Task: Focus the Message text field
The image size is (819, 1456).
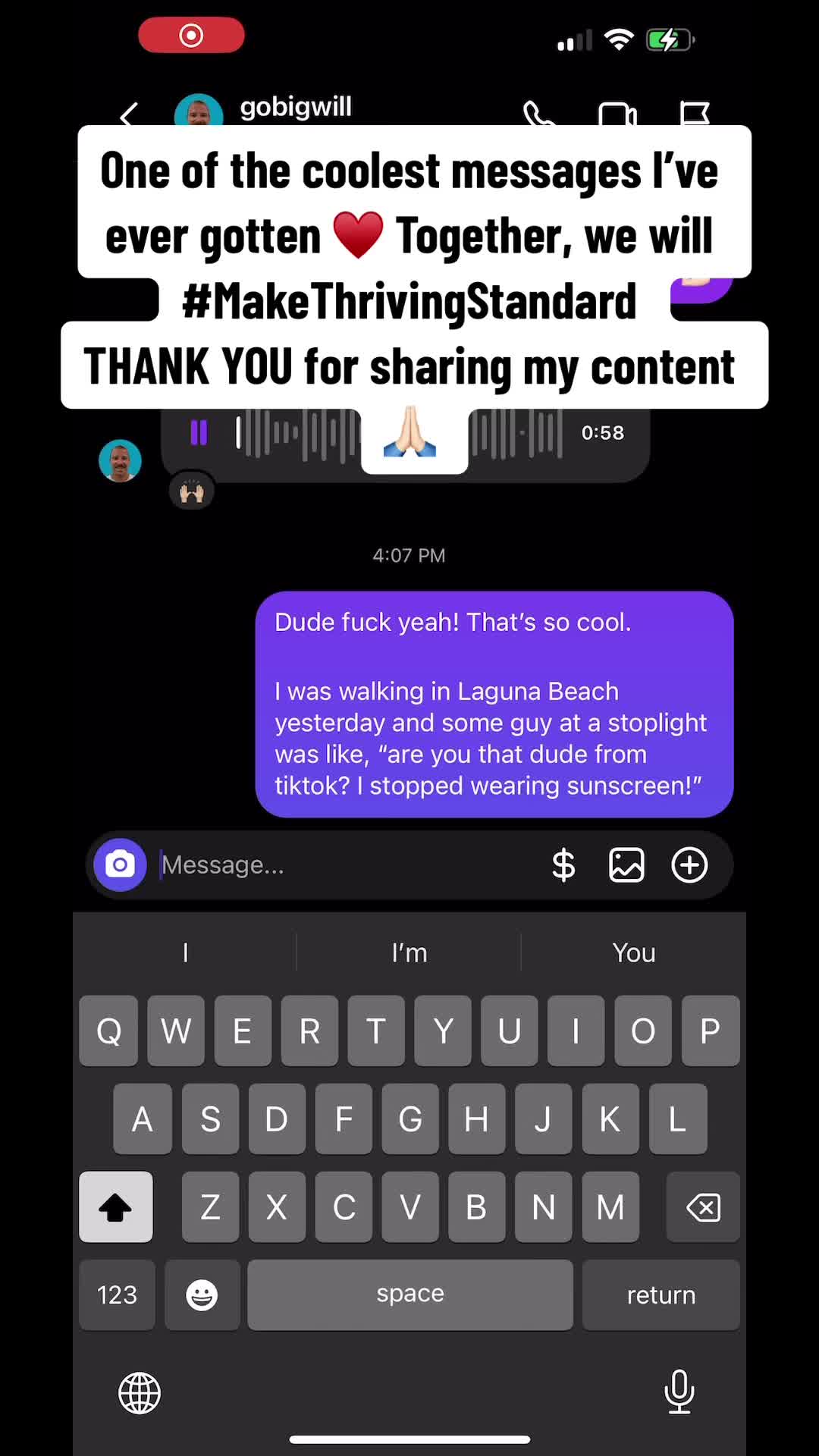Action: pos(341,864)
